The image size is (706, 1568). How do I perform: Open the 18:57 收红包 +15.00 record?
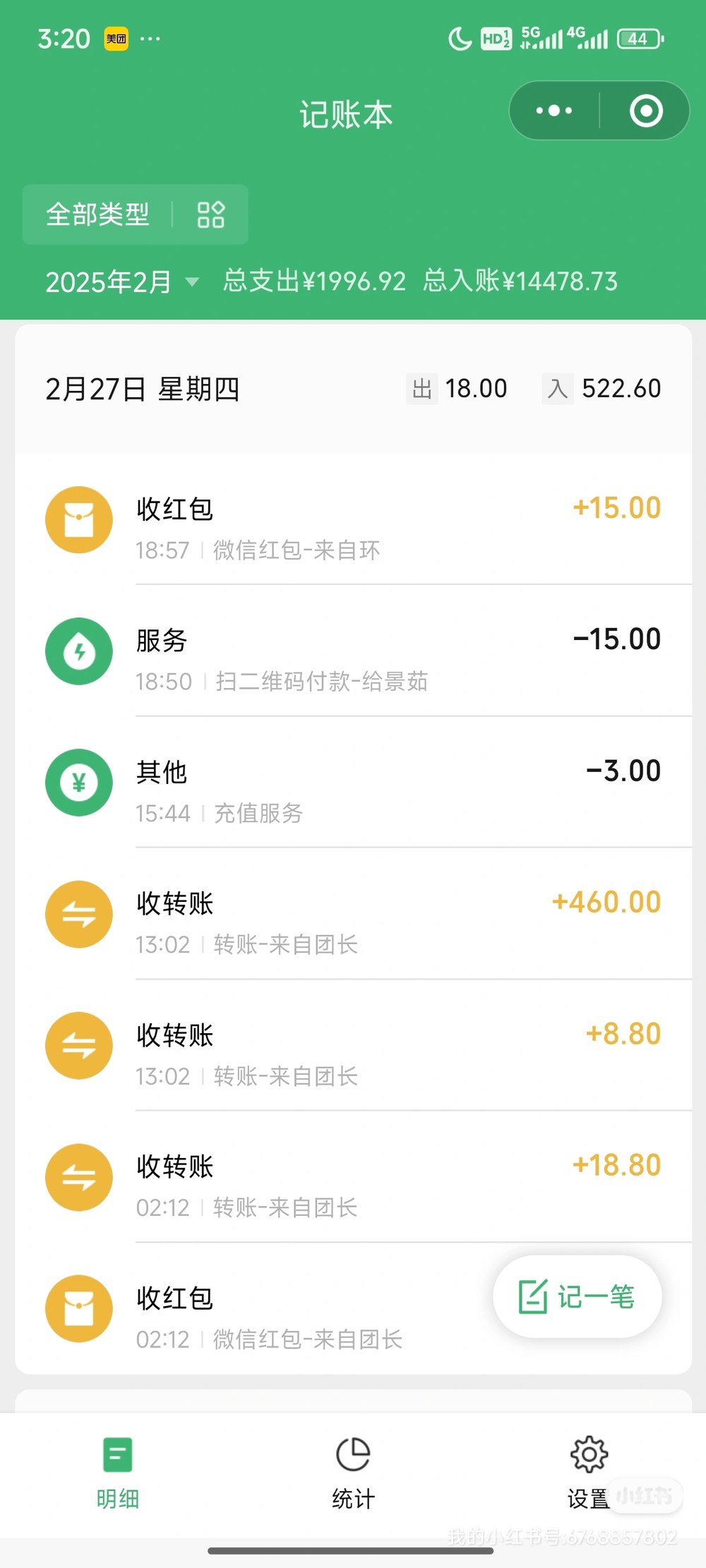click(353, 519)
